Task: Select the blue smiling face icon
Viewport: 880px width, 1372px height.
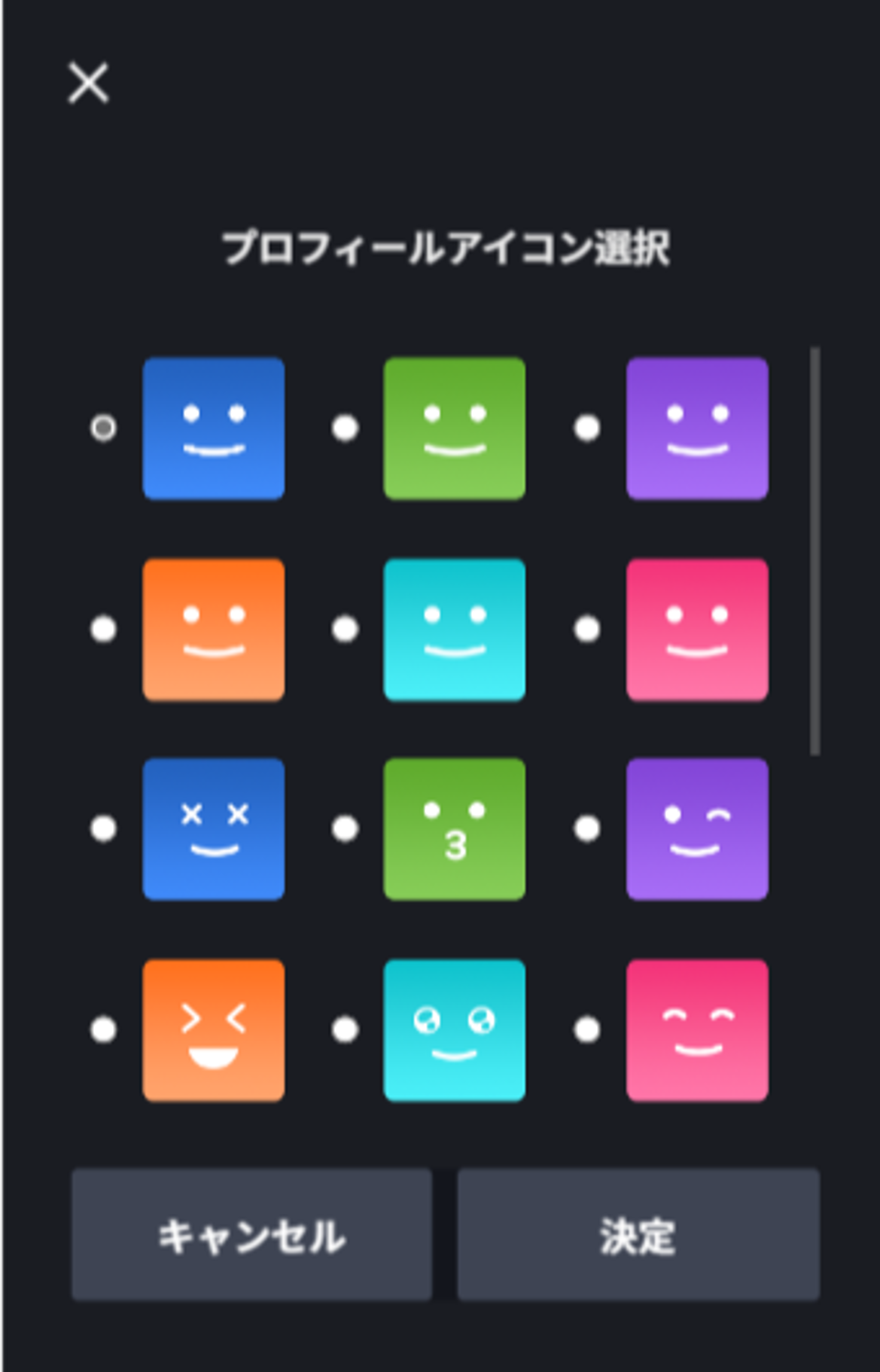Action: tap(214, 428)
